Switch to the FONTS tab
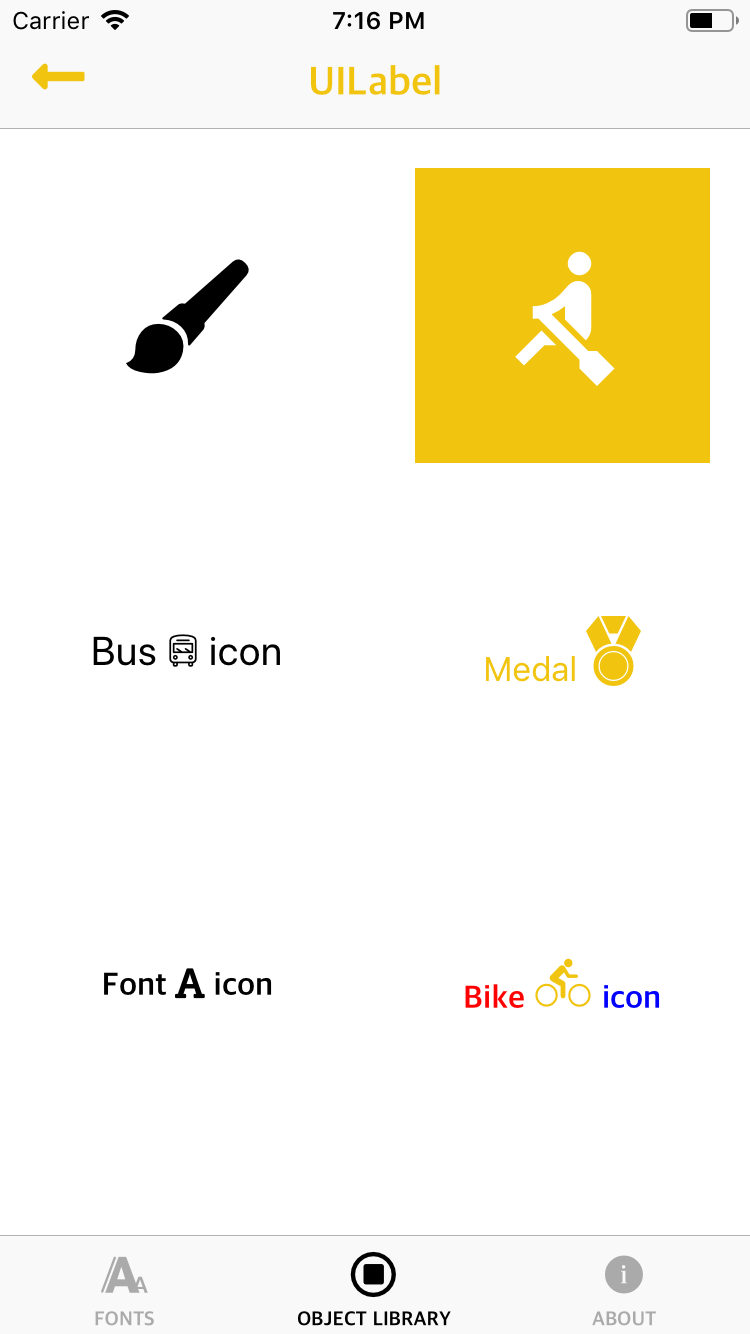Viewport: 750px width, 1334px height. coord(124,1290)
